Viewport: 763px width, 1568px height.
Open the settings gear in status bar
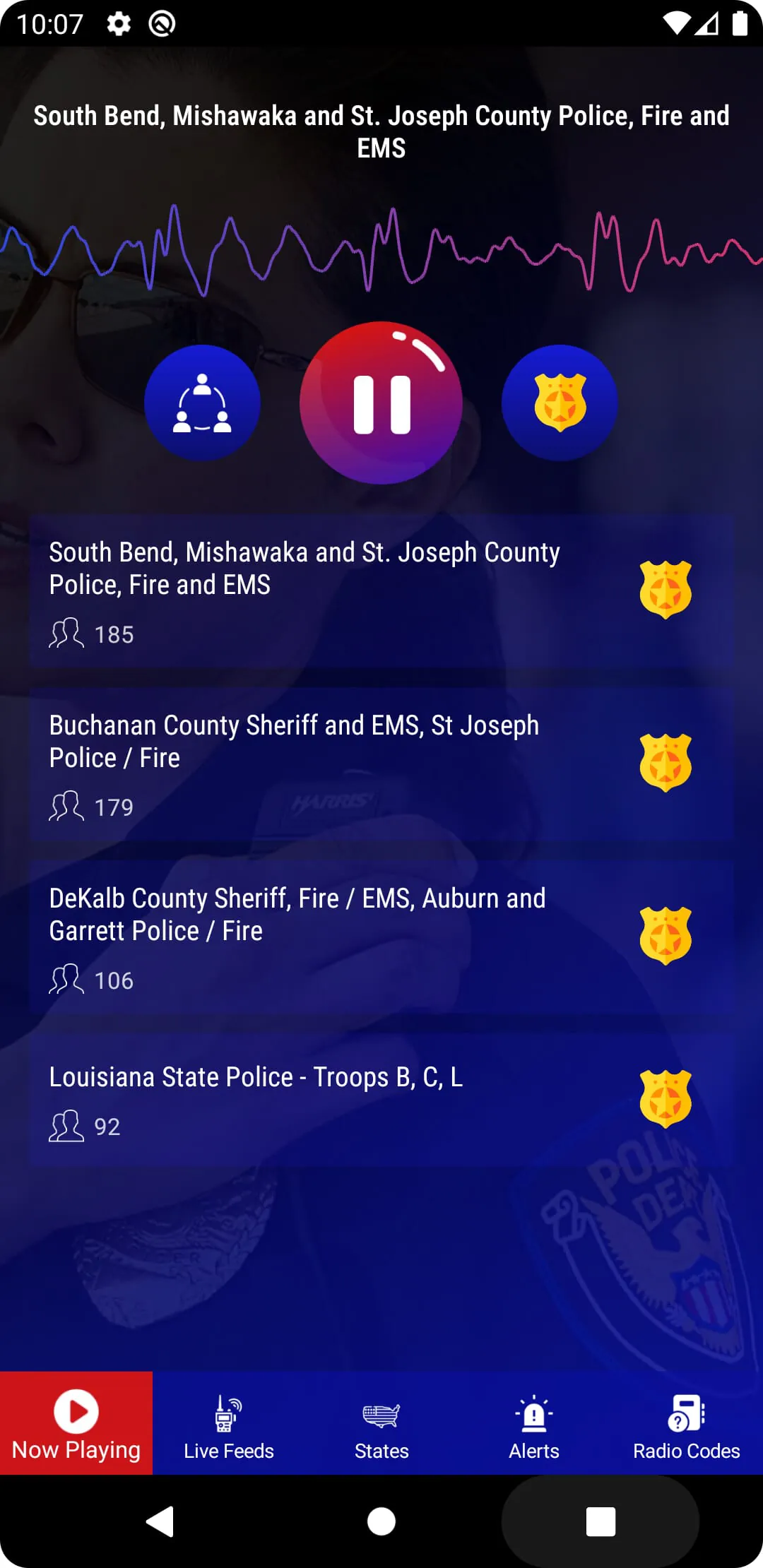[117, 23]
